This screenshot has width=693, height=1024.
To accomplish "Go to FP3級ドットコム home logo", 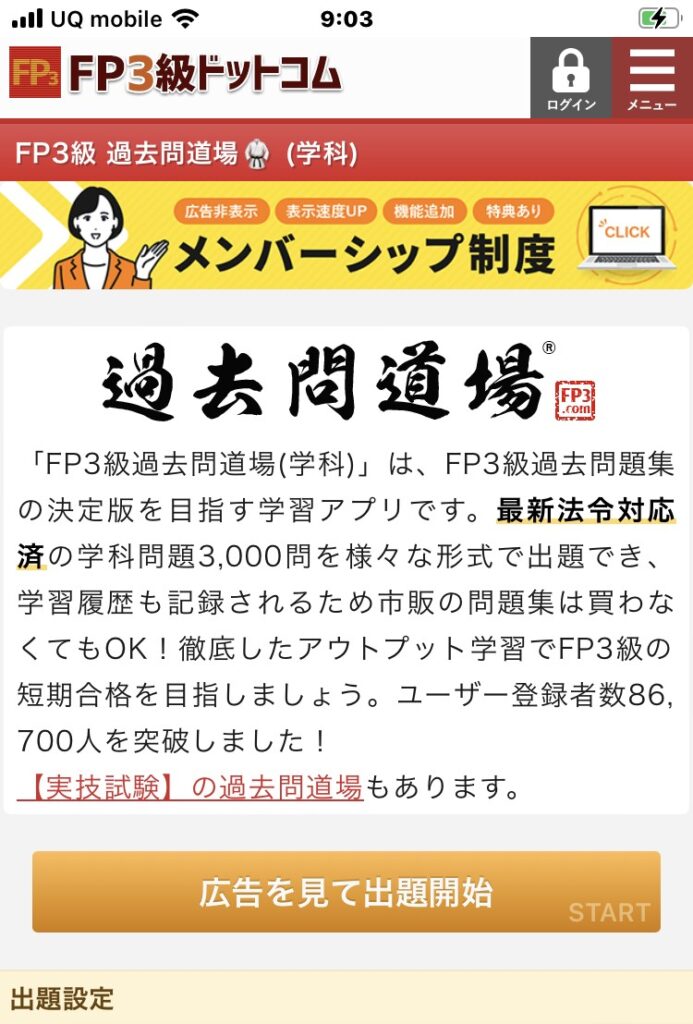I will [x=176, y=74].
